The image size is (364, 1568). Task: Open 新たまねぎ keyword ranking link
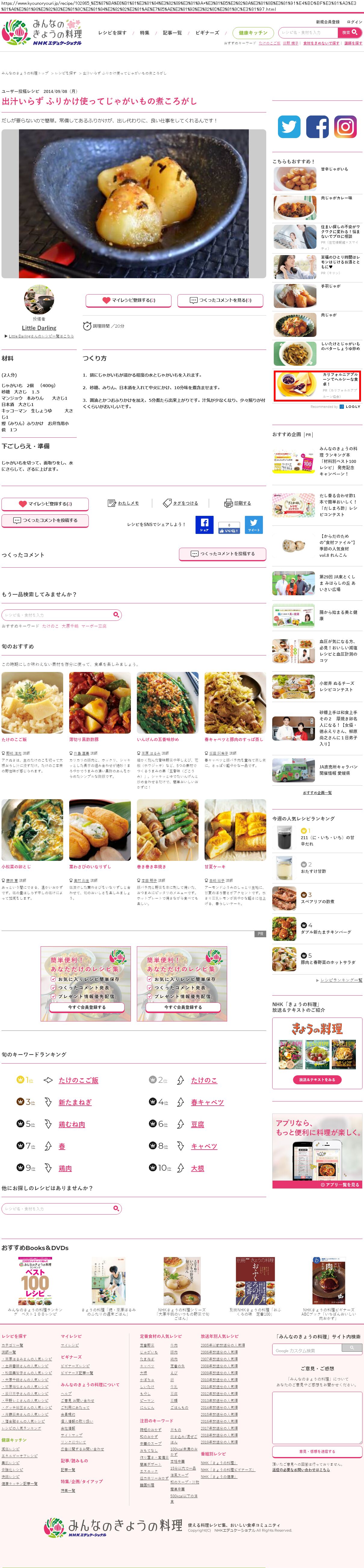pos(75,1102)
